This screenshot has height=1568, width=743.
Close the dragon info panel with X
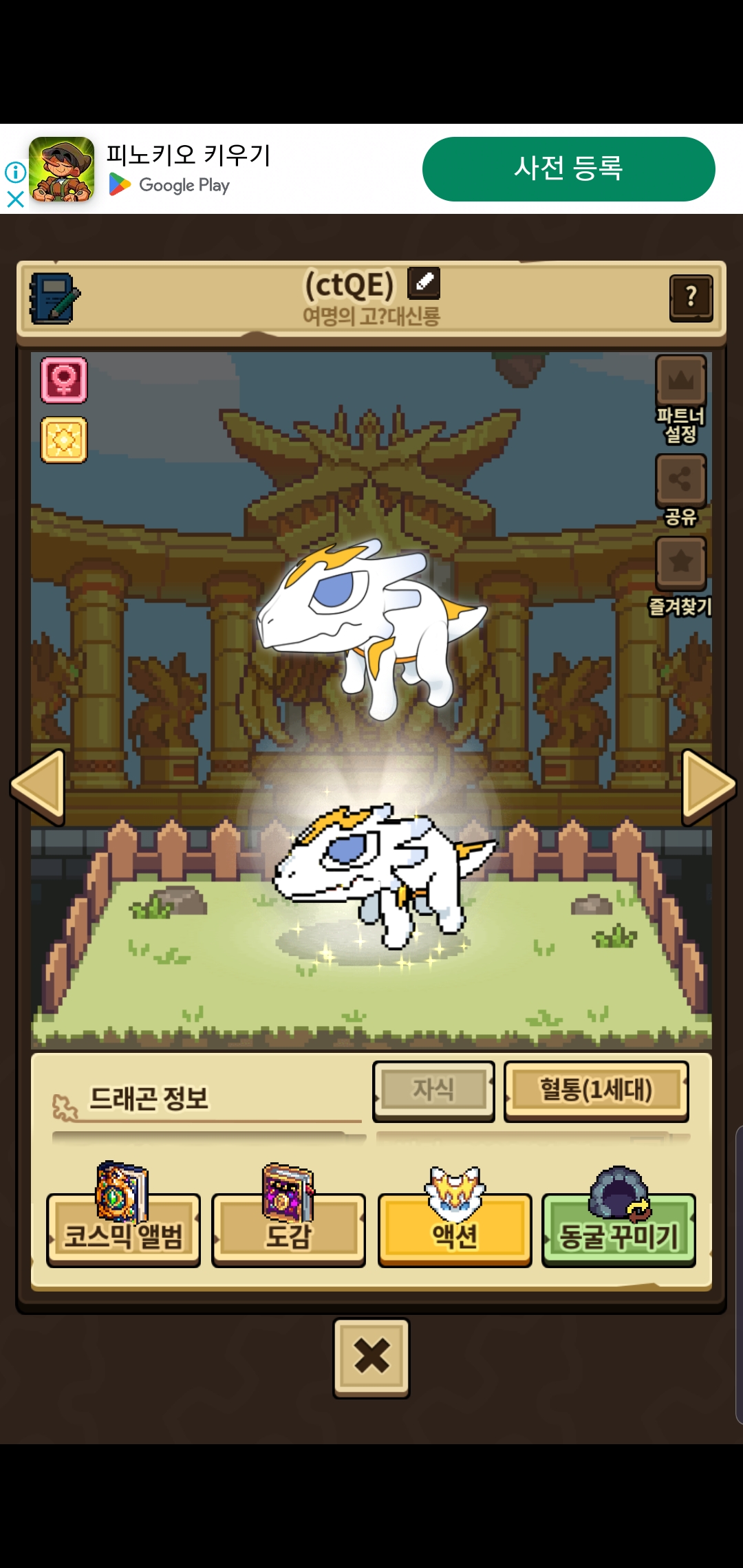pos(371,1358)
